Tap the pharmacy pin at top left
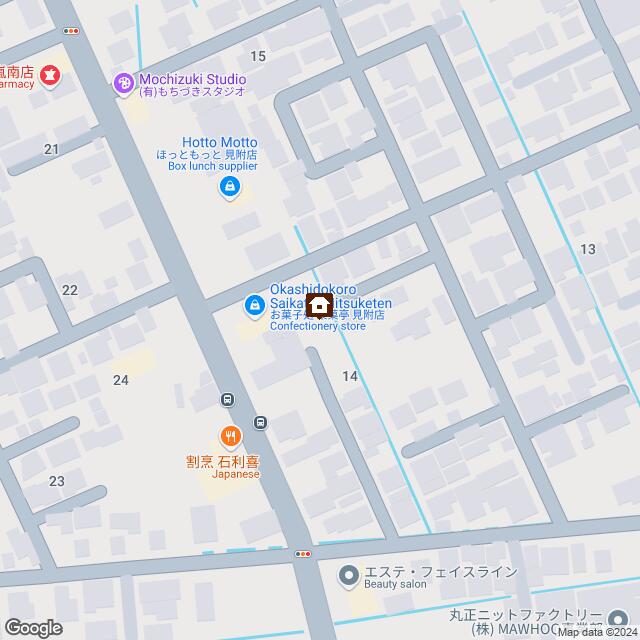This screenshot has width=640, height=640. tap(50, 74)
